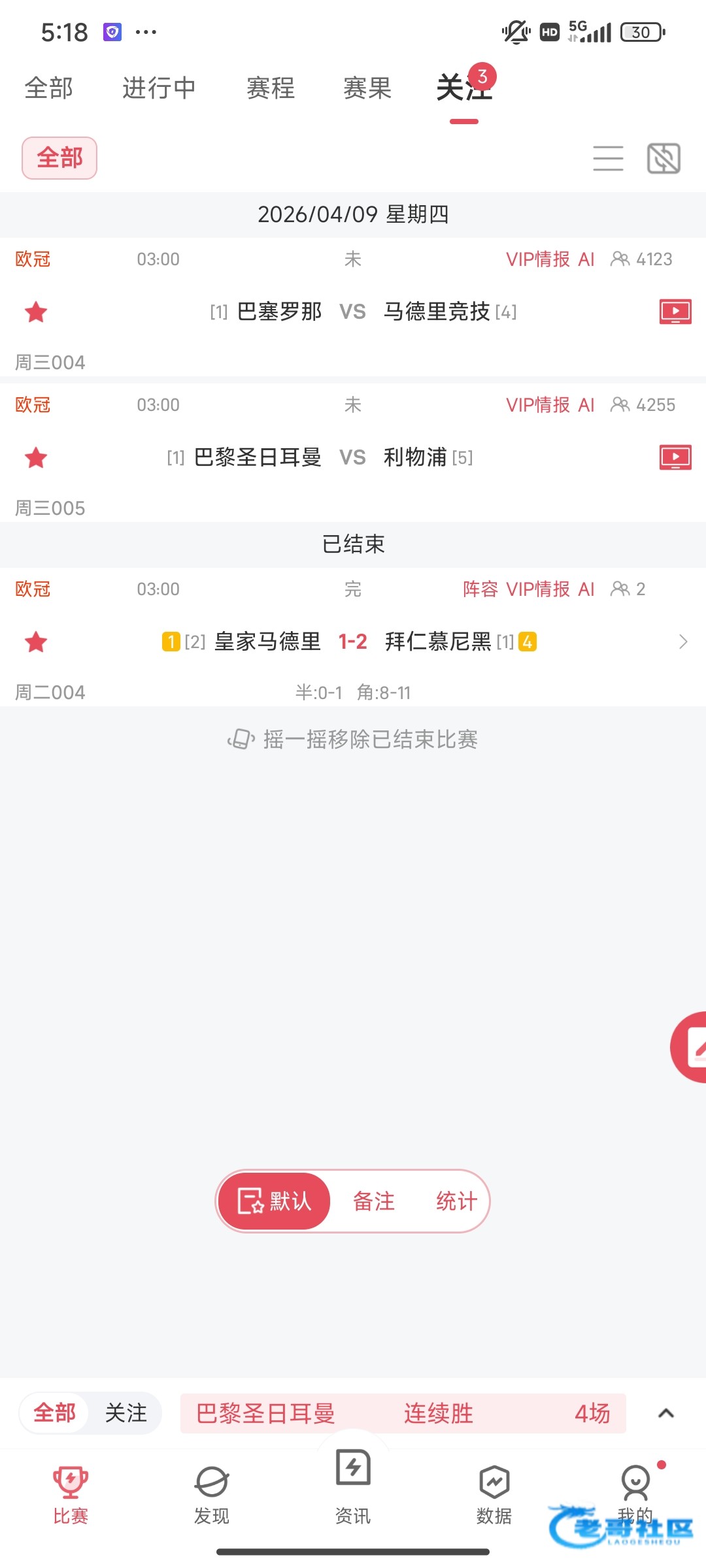This screenshot has width=706, height=1568.
Task: Tap the 全部 filter chip
Action: 59,158
